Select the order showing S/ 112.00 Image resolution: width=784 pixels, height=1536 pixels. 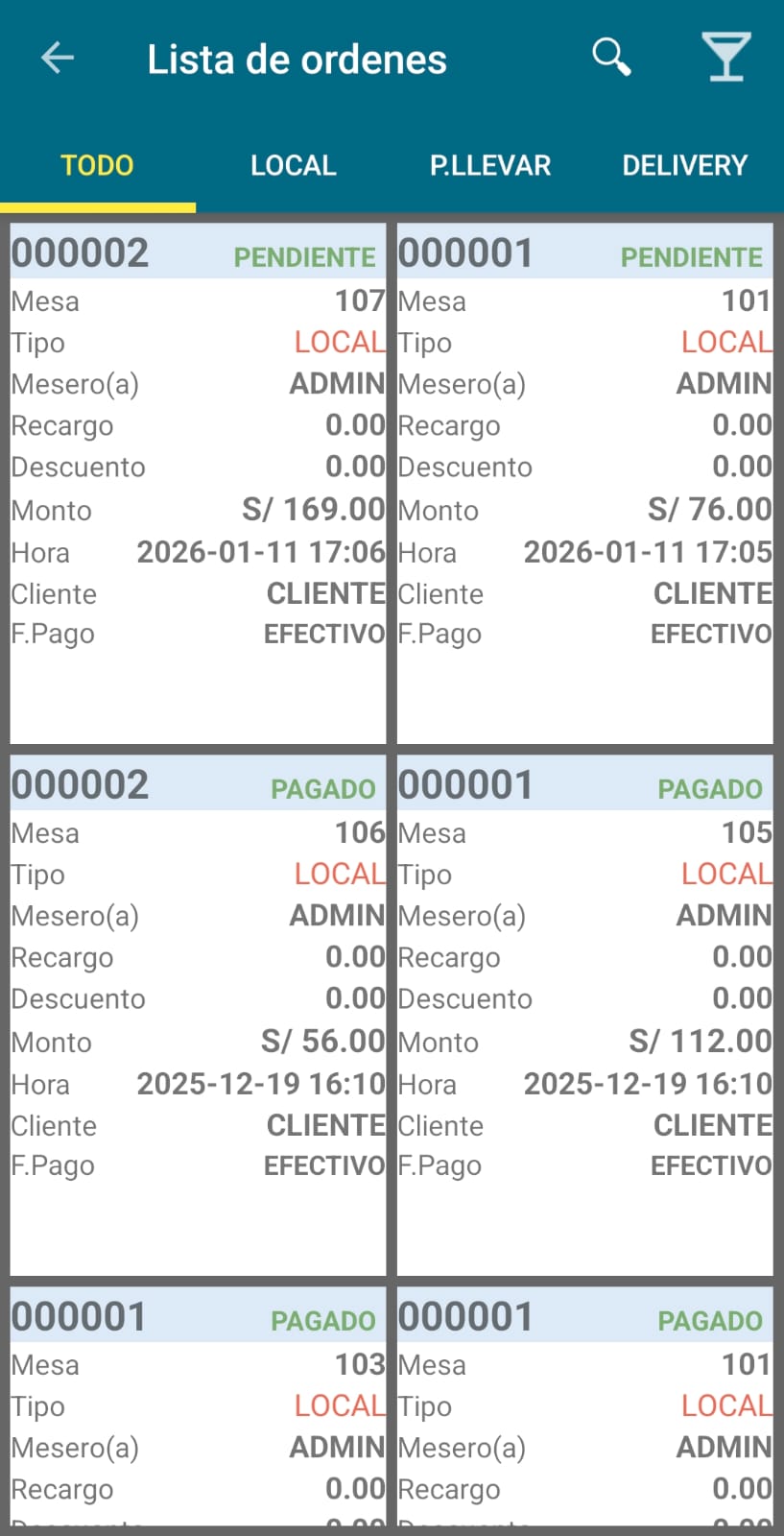[x=585, y=1008]
